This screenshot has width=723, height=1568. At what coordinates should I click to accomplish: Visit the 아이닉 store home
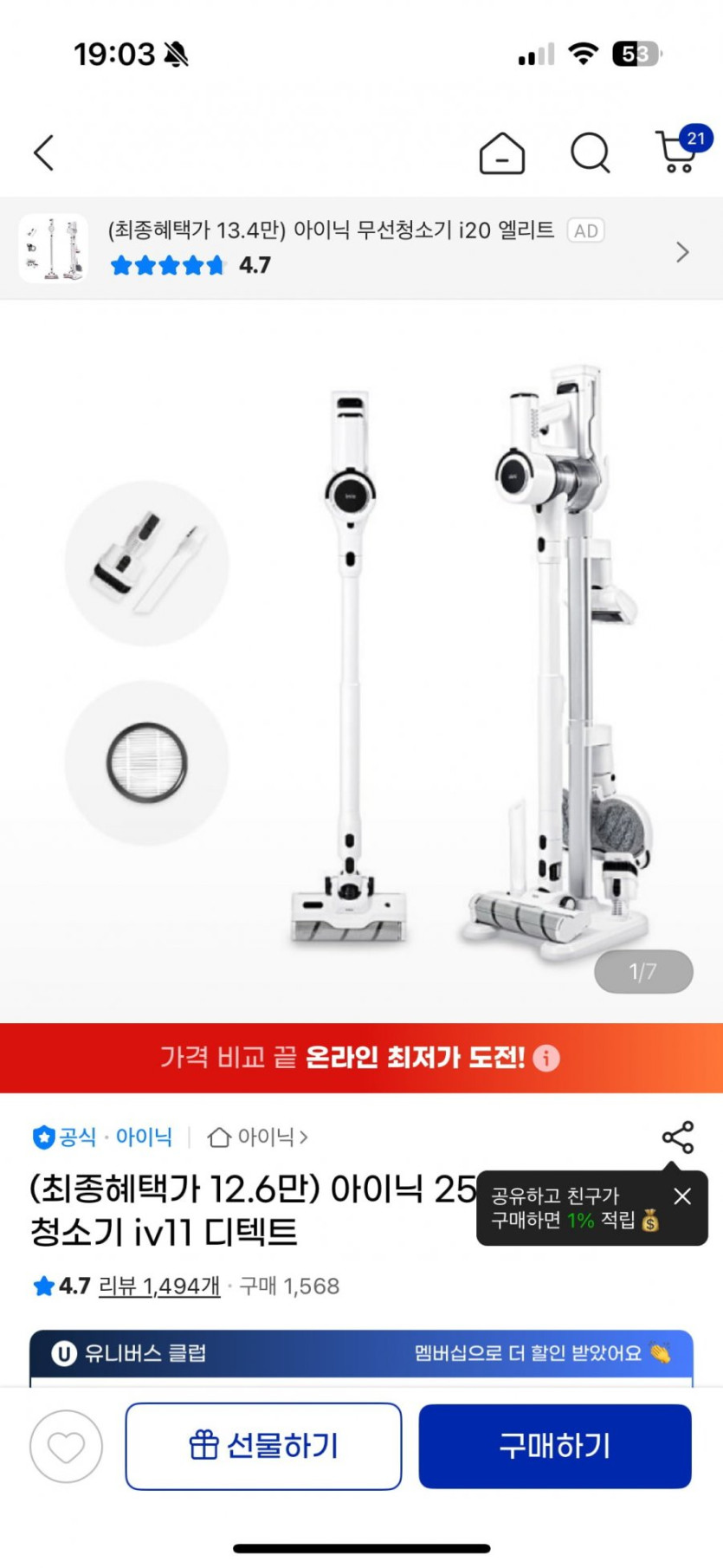257,1137
